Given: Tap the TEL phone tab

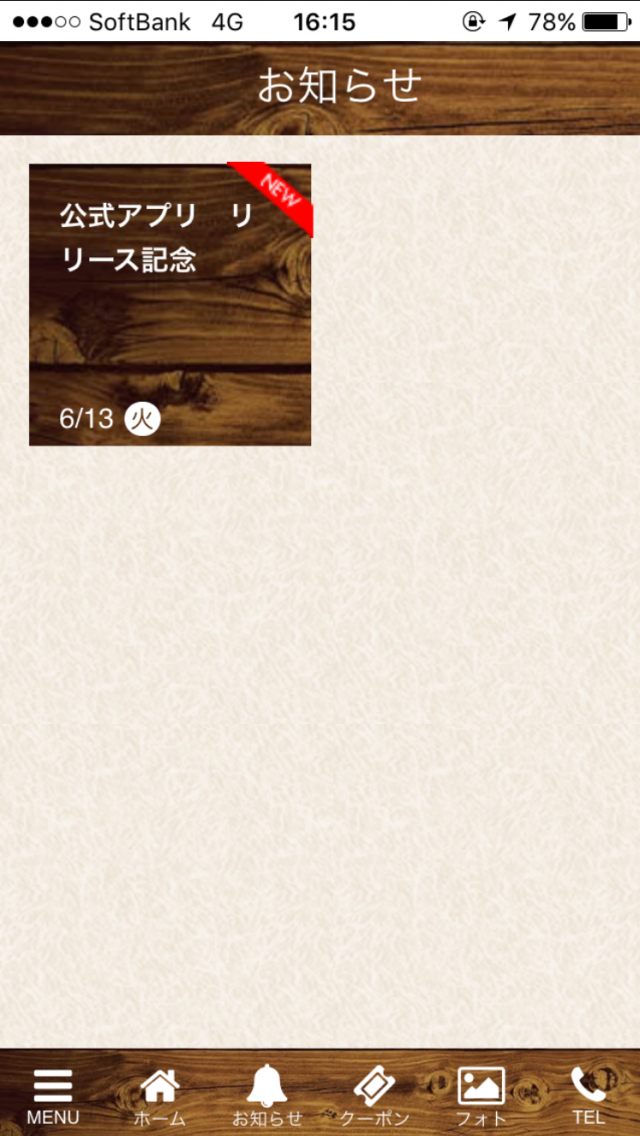Looking at the screenshot, I should 588,1096.
